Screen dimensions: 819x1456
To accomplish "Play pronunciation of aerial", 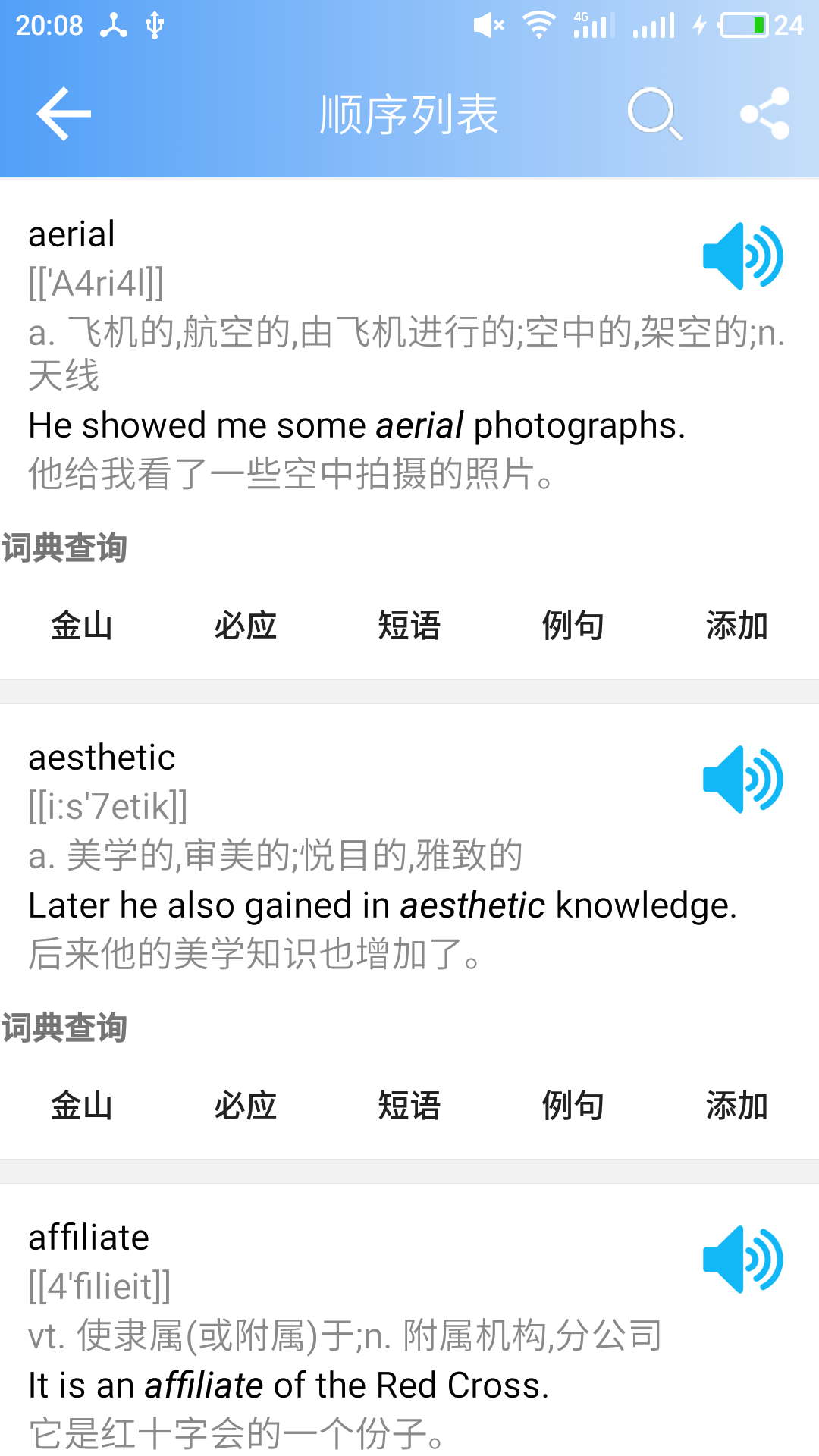I will pos(742,256).
